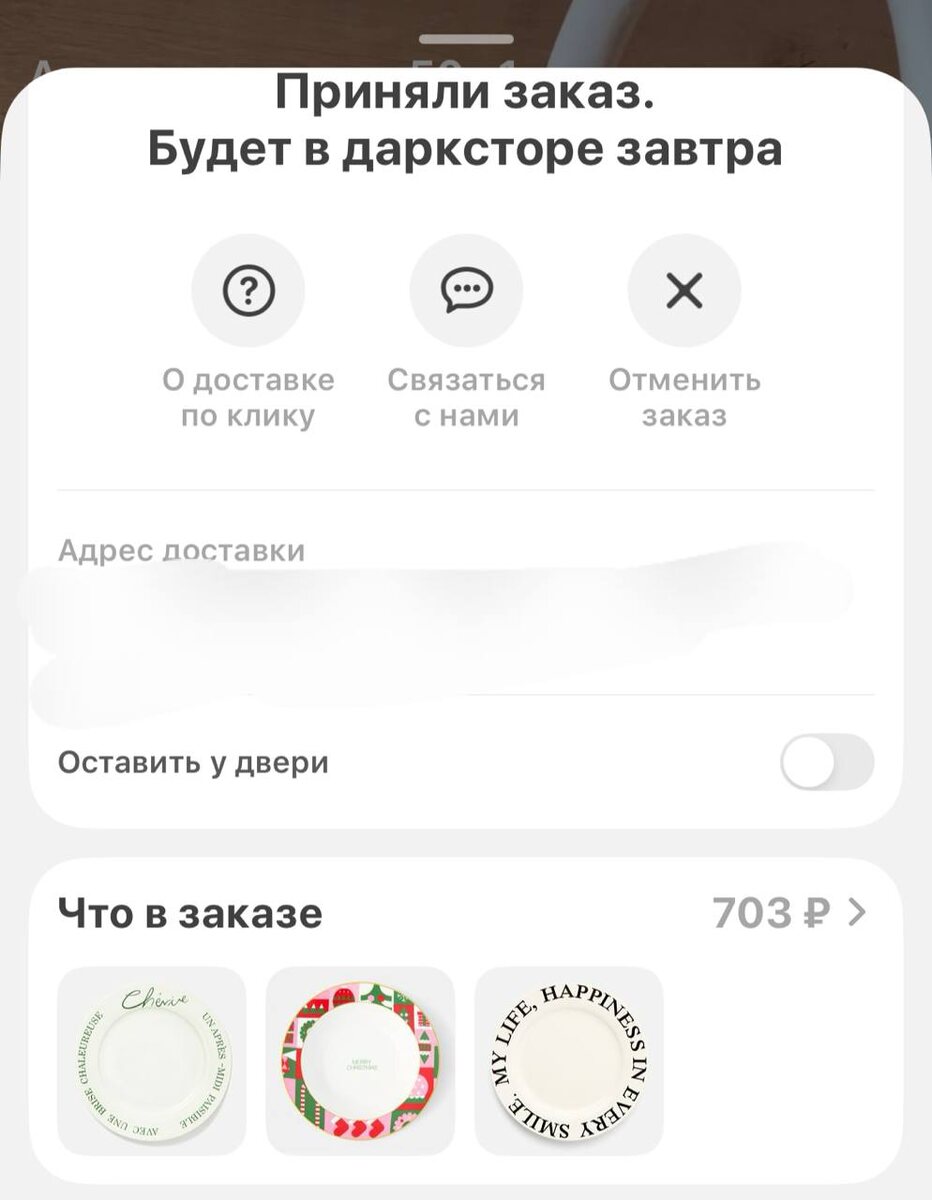Tap the contact us chat button

point(466,291)
